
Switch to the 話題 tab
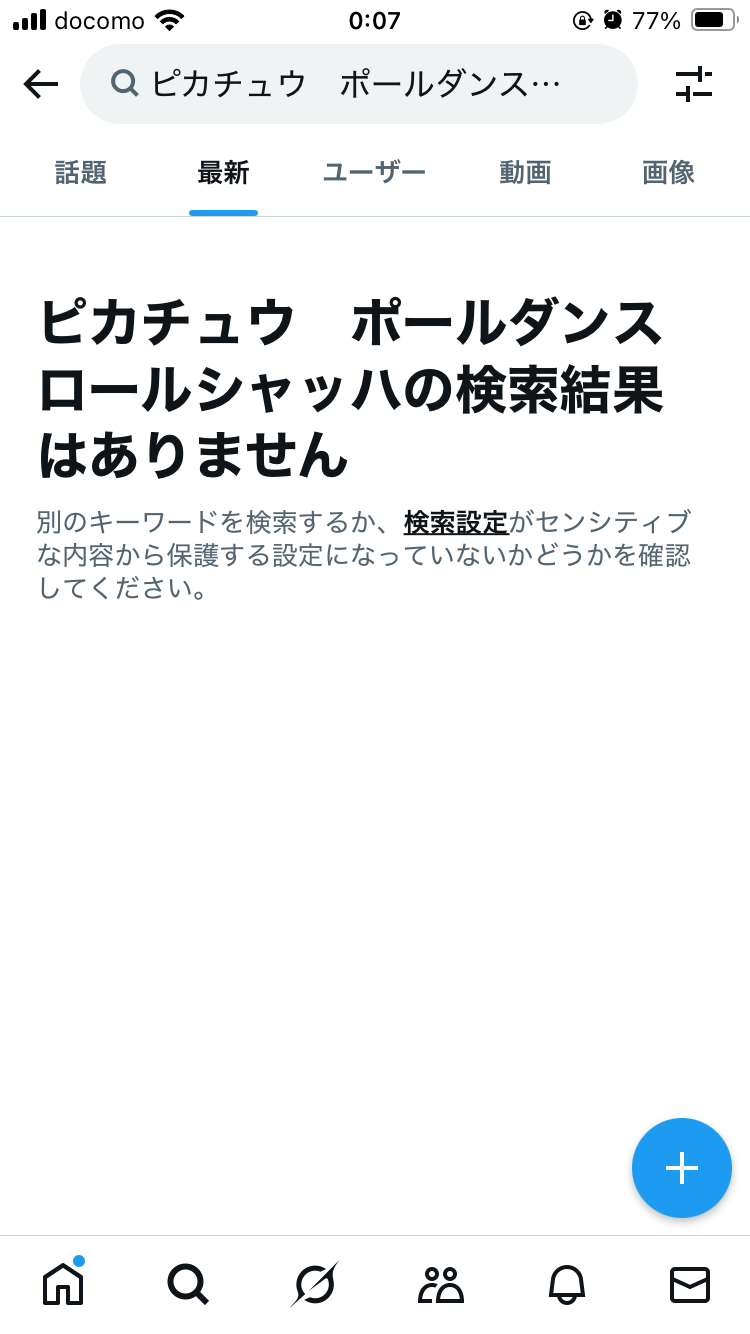pyautogui.click(x=81, y=174)
